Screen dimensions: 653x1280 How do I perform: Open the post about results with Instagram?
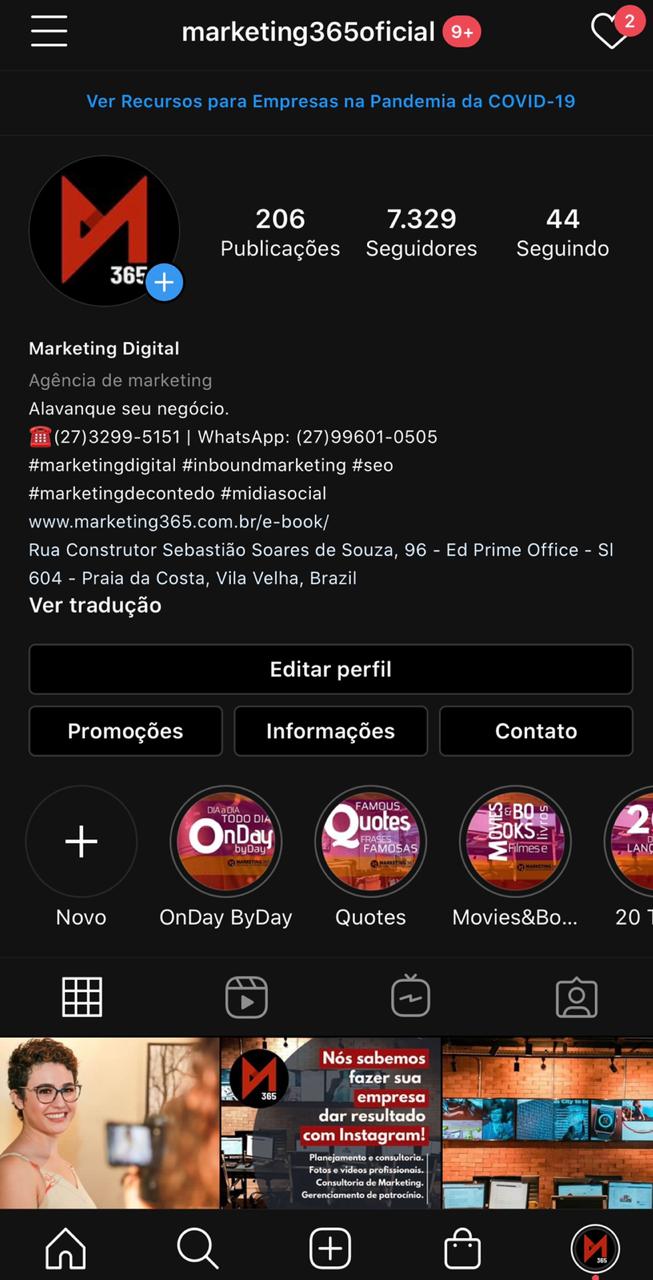[330, 1122]
